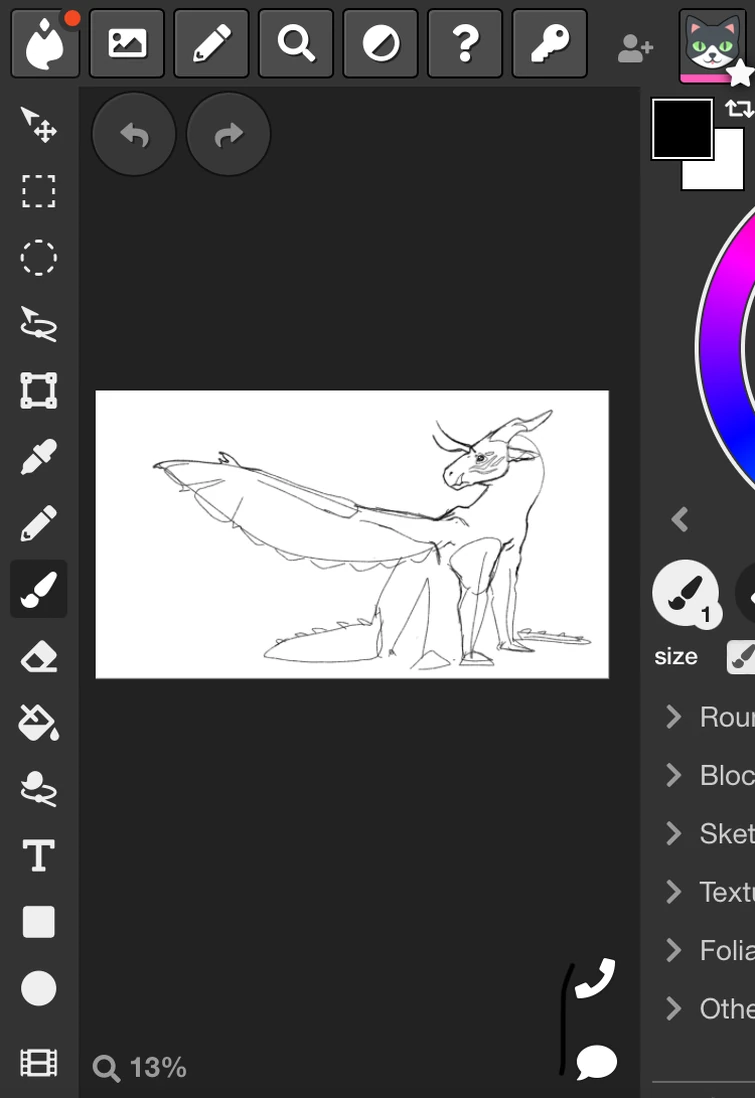Invite a collaborator with the add-person icon
The height and width of the screenshot is (1098, 755).
[634, 43]
